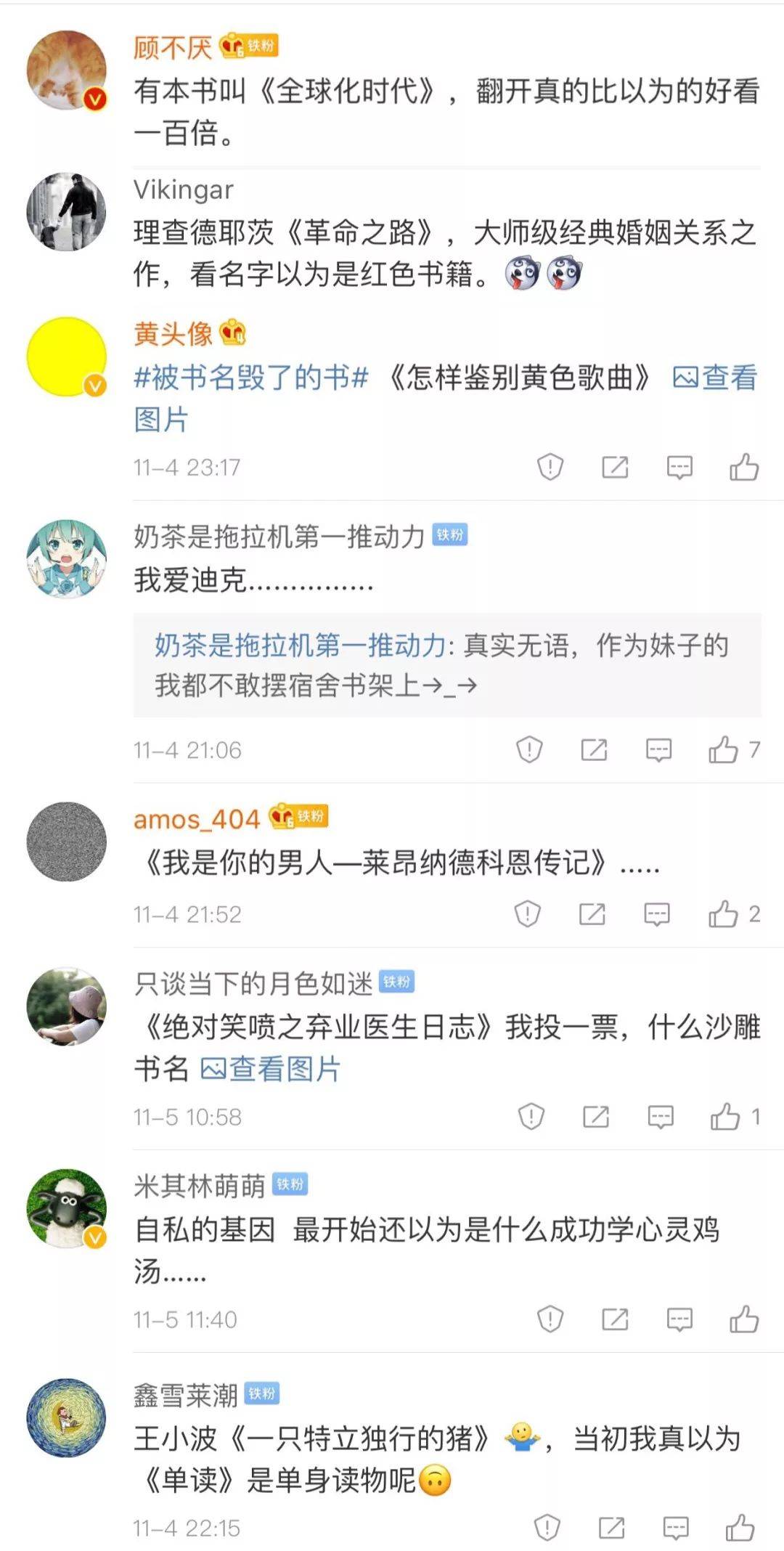Open 米其林萌萌's avatar
This screenshot has width=784, height=1551.
point(66,1208)
